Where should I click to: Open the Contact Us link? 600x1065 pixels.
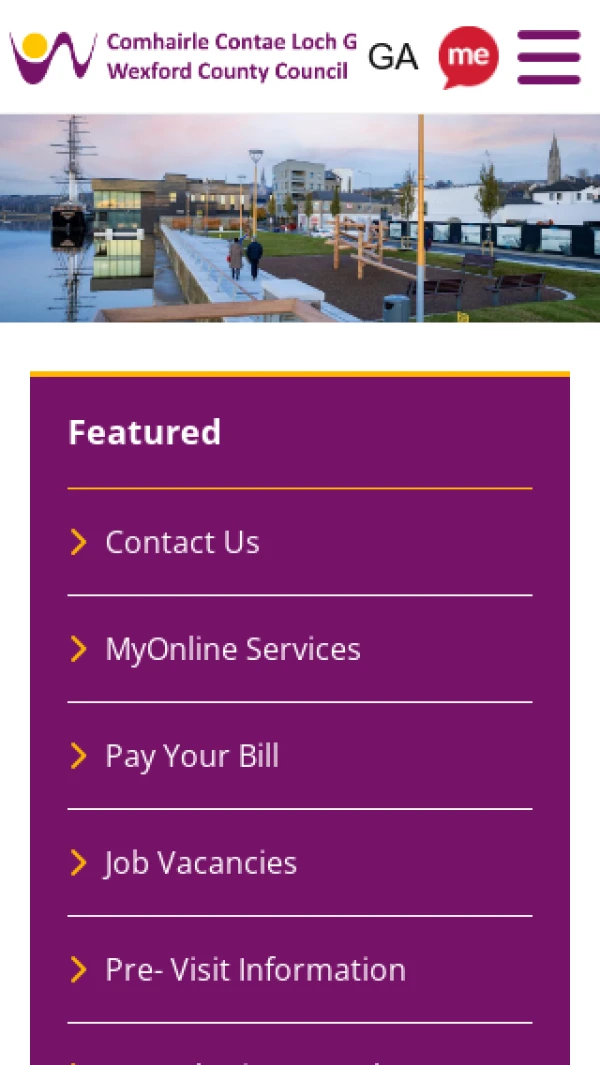(182, 542)
